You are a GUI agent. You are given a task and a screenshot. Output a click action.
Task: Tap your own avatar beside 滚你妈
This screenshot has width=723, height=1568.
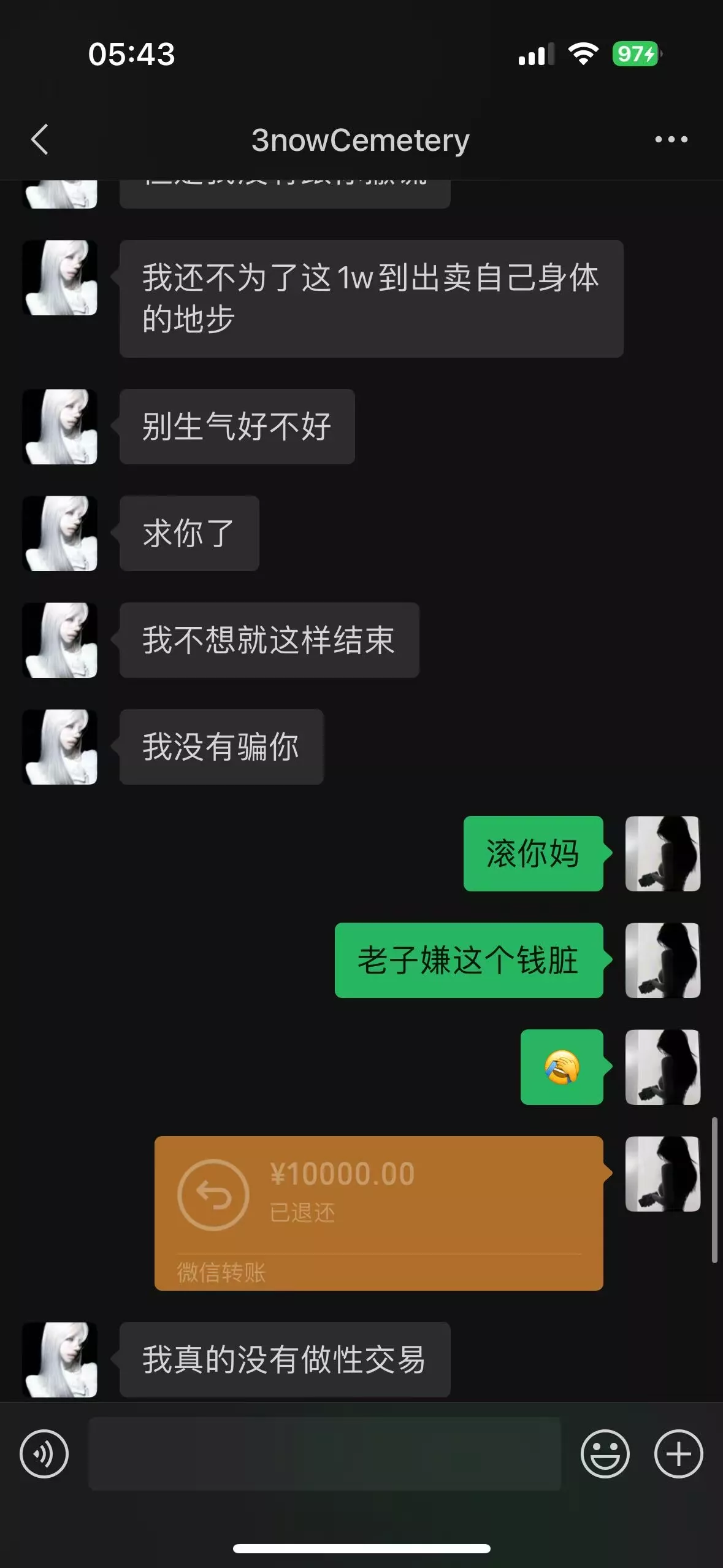coord(662,853)
